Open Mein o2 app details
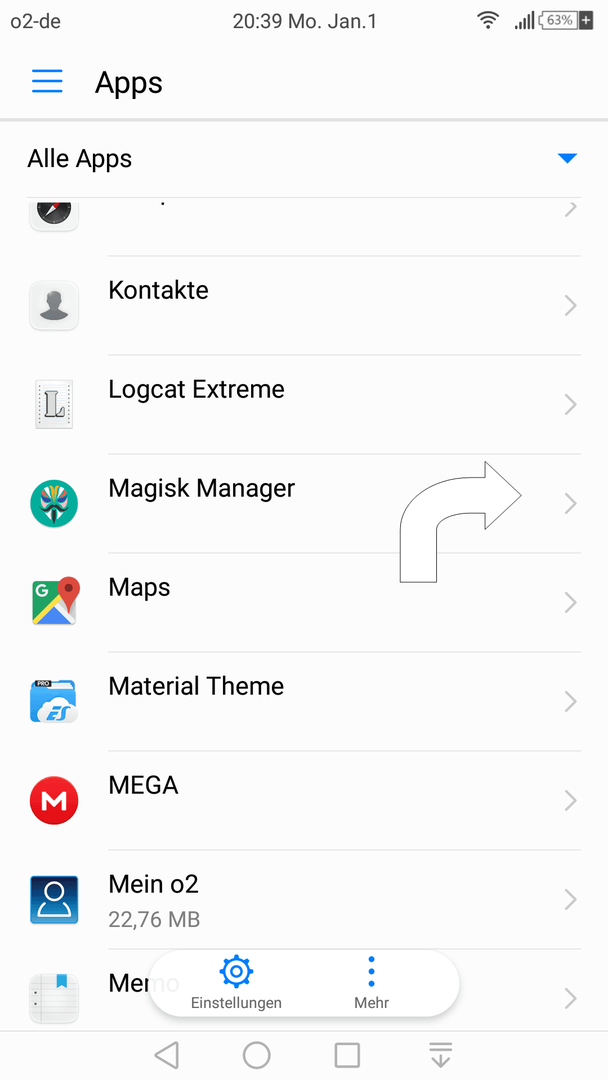The height and width of the screenshot is (1080, 608). coord(304,899)
